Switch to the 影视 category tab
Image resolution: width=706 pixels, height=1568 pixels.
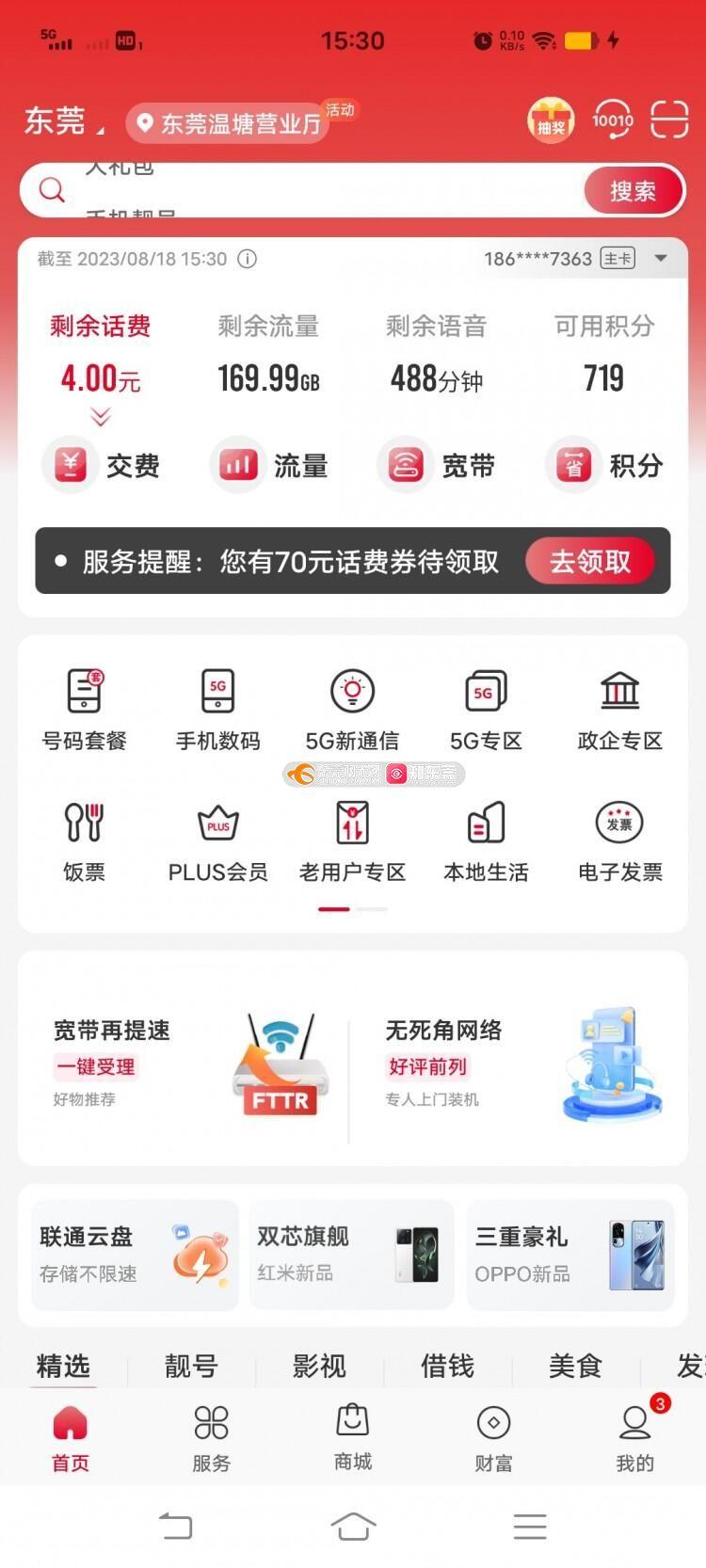(x=319, y=1366)
